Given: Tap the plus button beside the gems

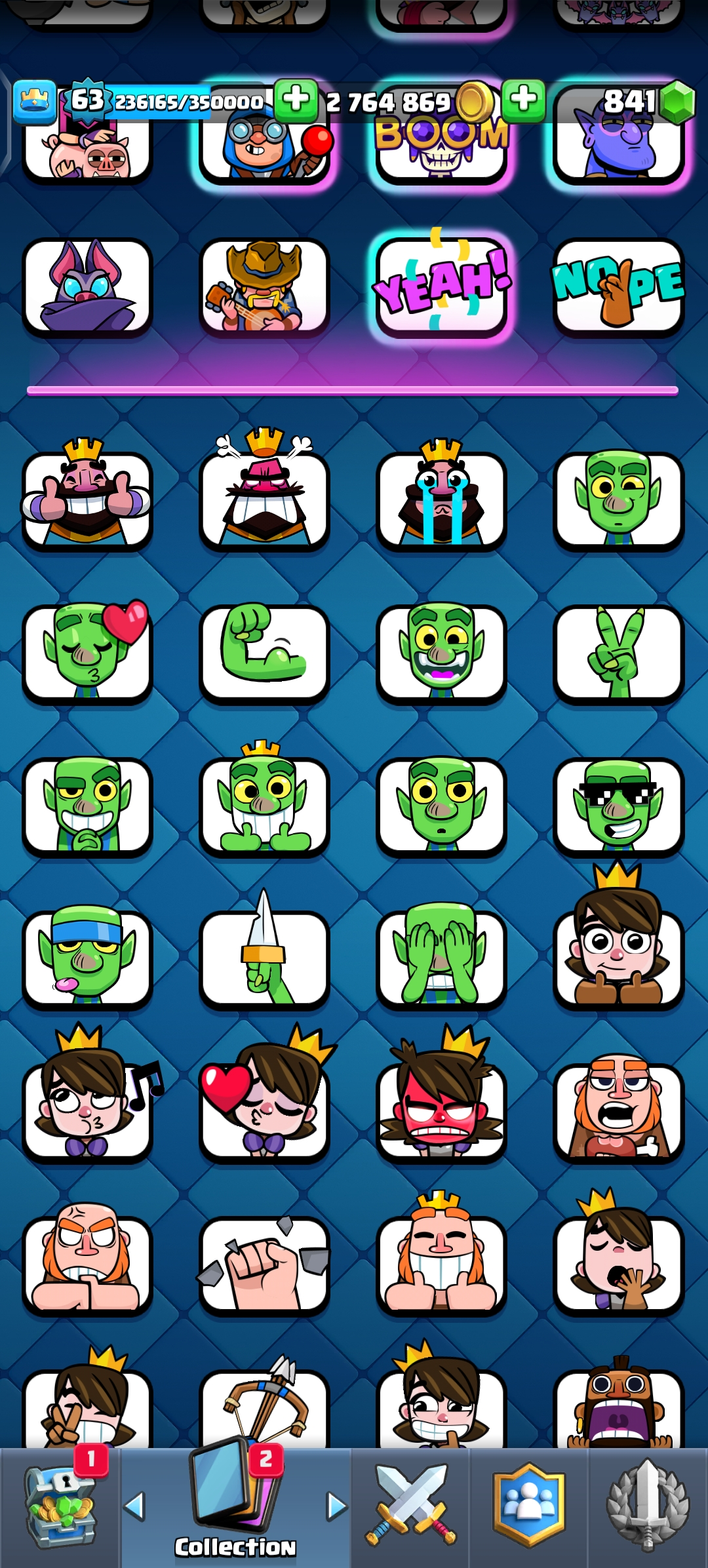Looking at the screenshot, I should tap(524, 101).
